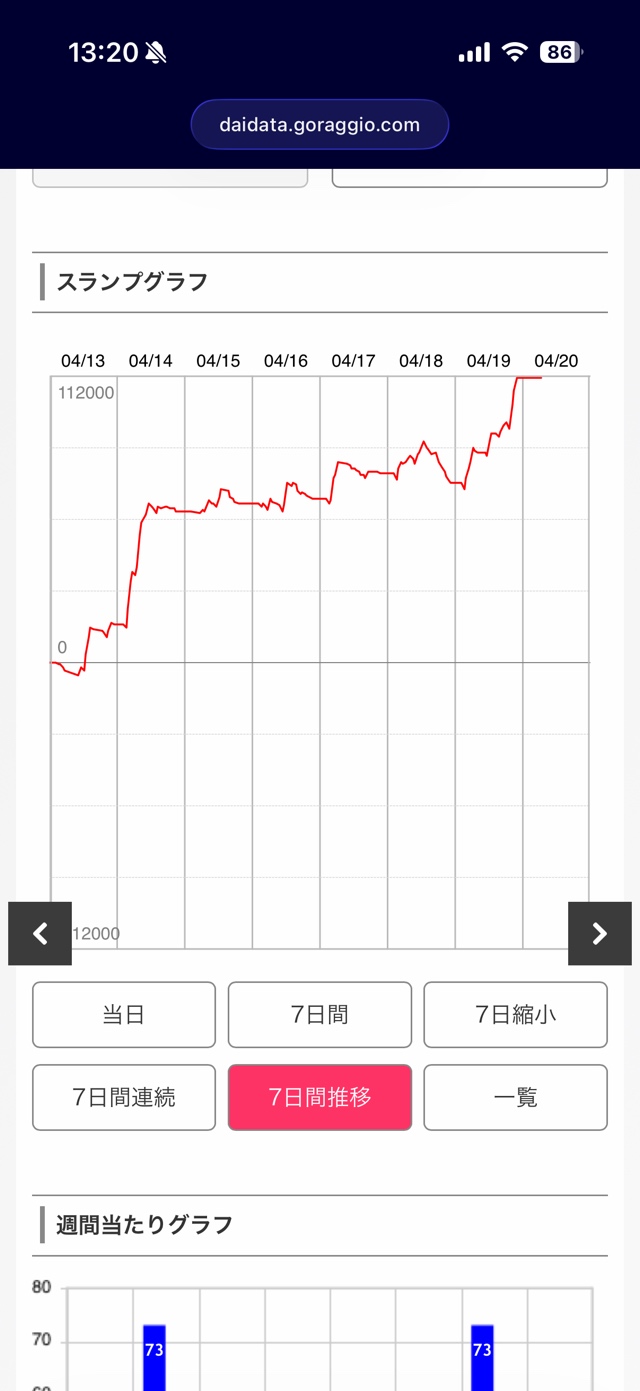Show the 7日縮小 graph view
Viewport: 640px width, 1391px height.
coord(515,1015)
